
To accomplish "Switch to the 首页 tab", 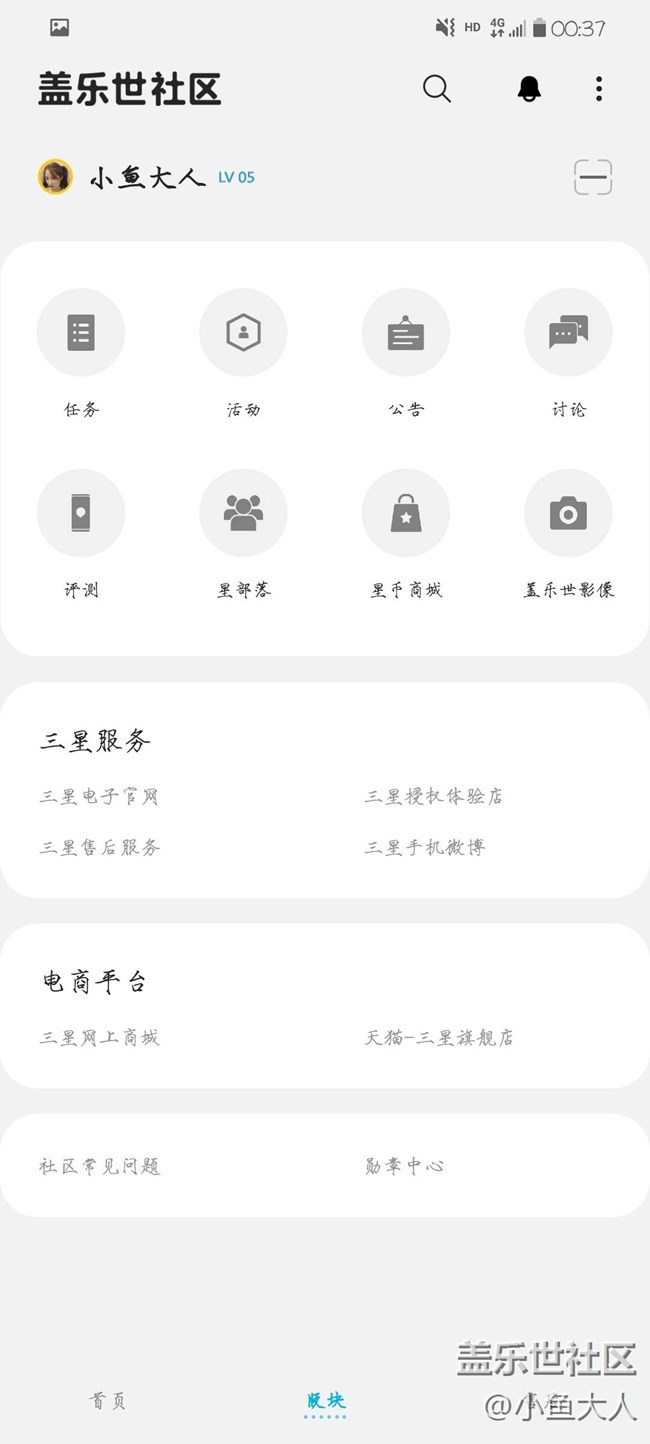I will tap(108, 1401).
